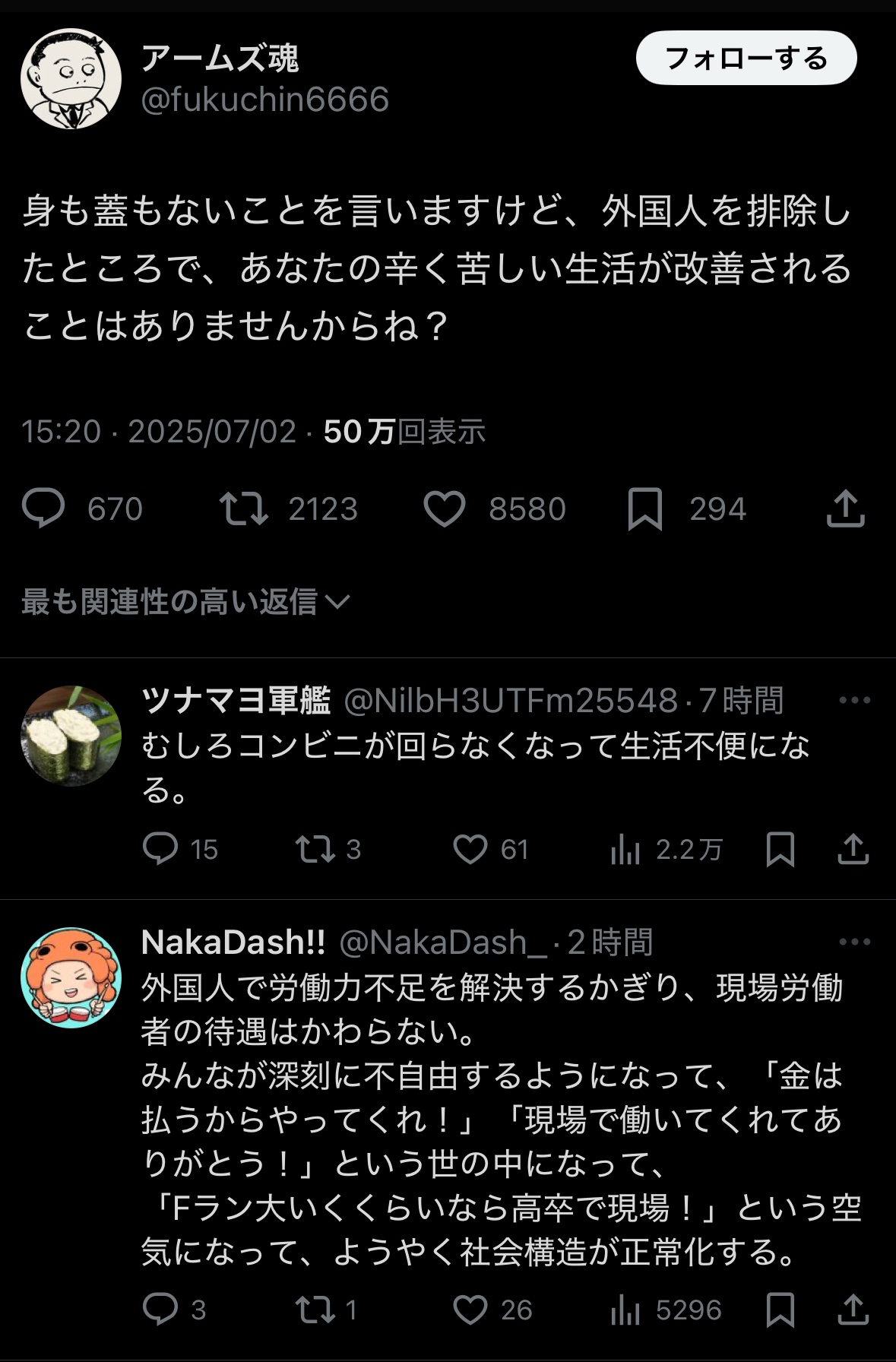Like NakaDash!!'s reply

point(470,1310)
